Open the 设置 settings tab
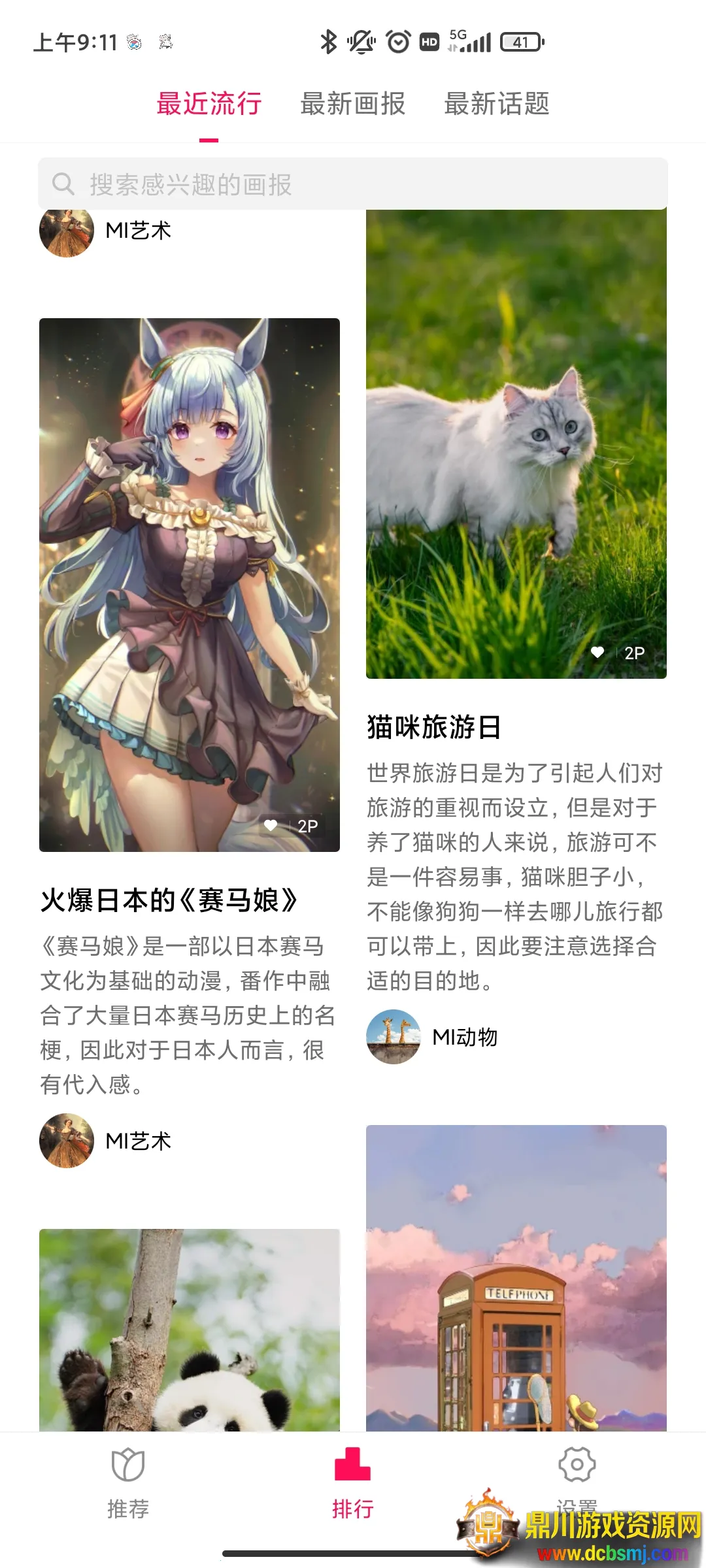 tap(577, 1470)
